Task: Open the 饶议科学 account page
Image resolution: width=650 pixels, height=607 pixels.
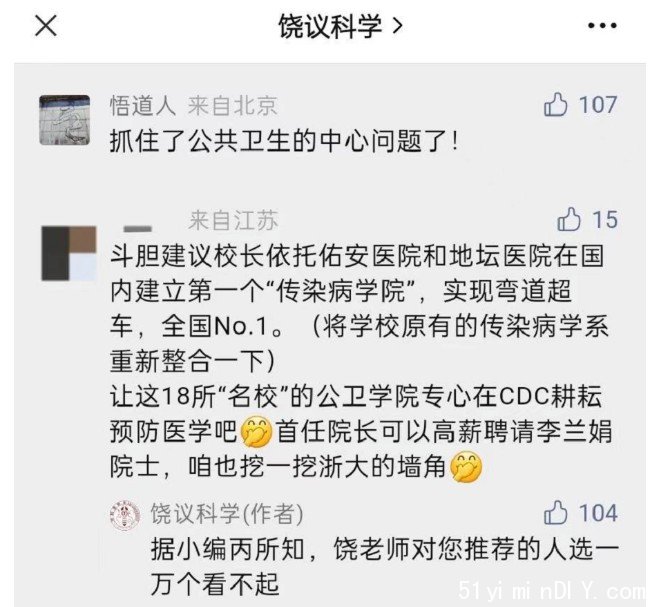Action: 340,27
